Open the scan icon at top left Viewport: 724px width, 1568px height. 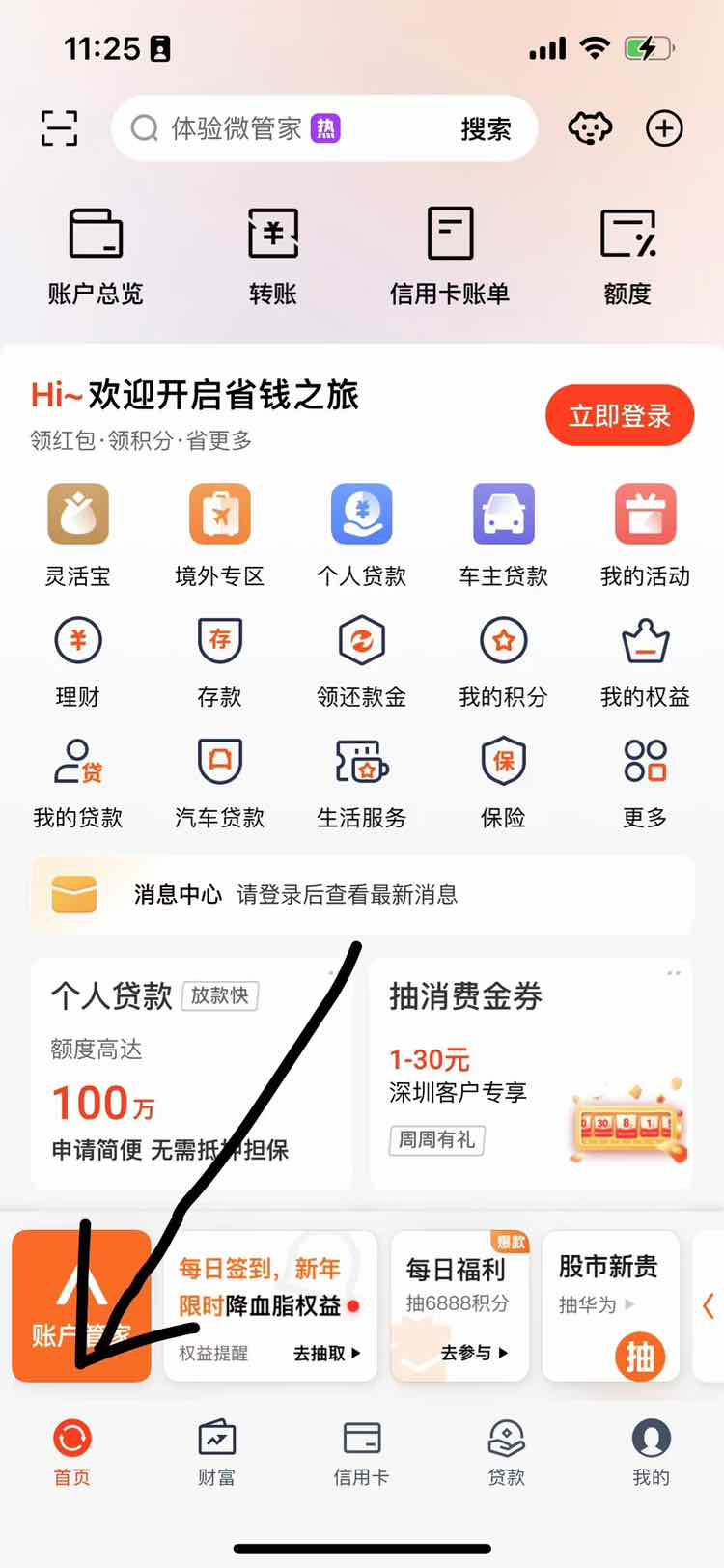[59, 128]
